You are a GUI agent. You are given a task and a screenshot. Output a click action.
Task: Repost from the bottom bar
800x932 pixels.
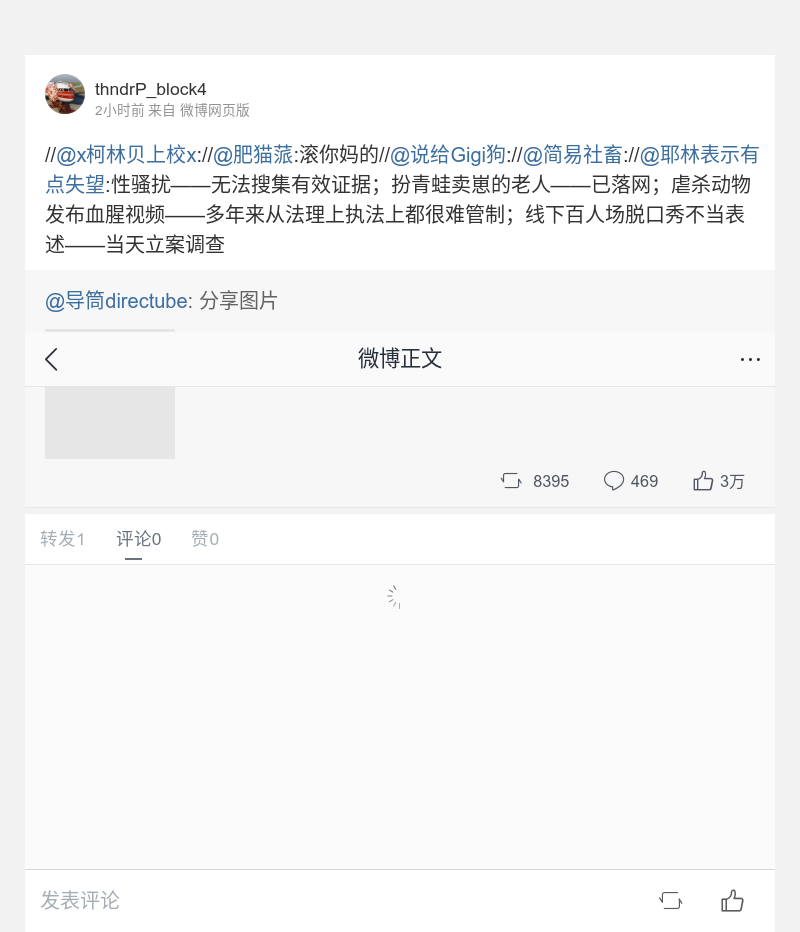(670, 900)
